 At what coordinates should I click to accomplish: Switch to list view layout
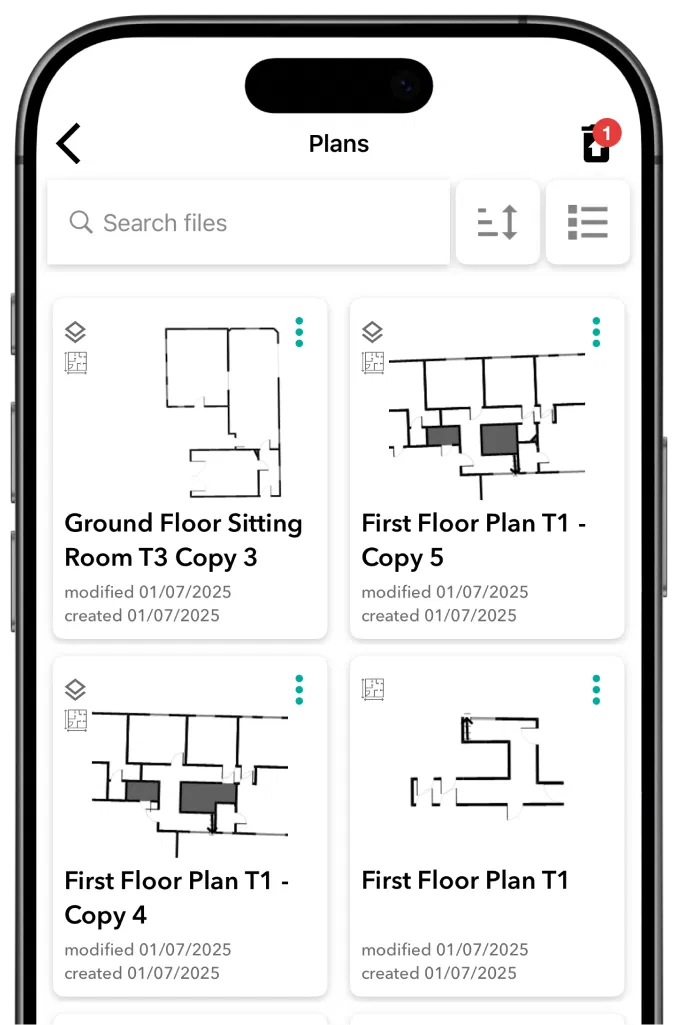coord(587,222)
